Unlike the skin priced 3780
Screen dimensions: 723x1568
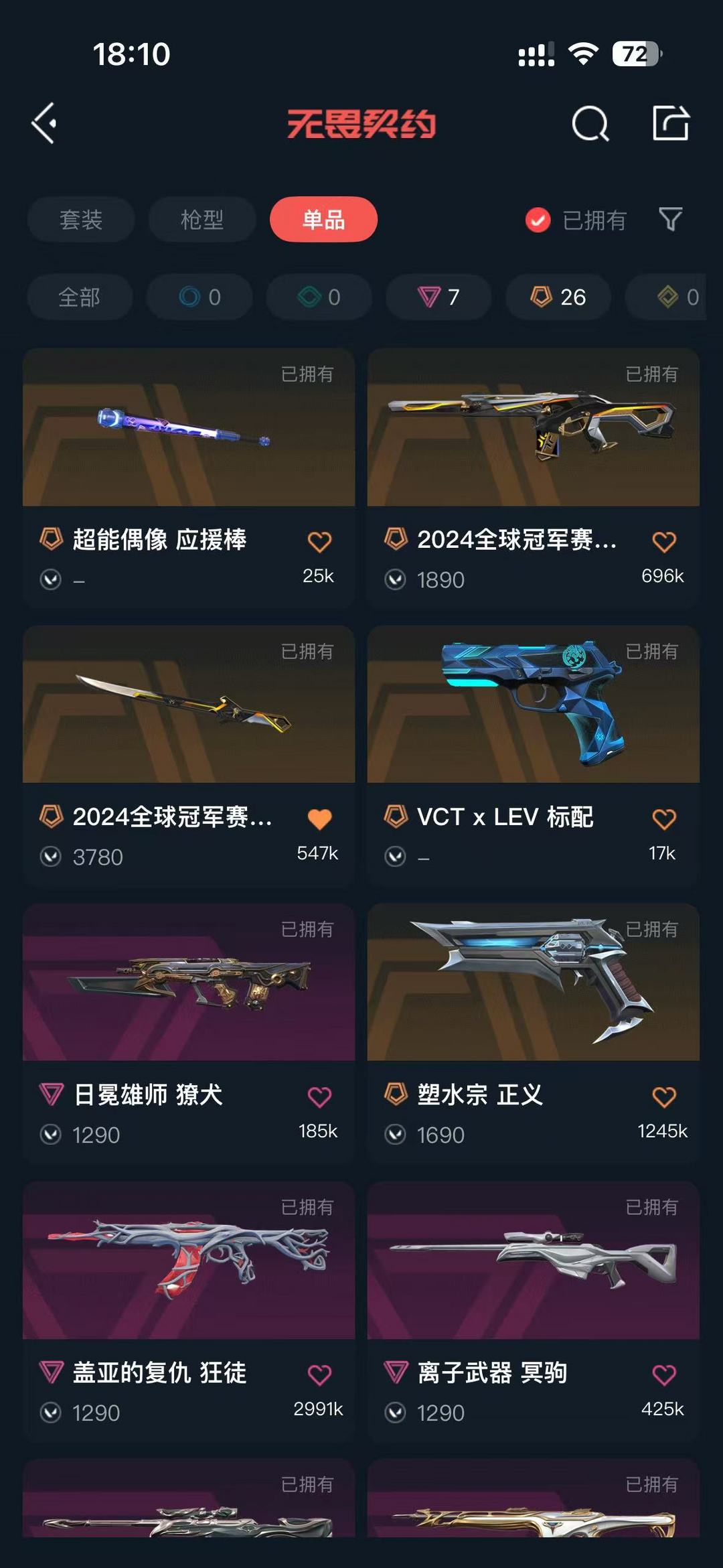(x=319, y=818)
